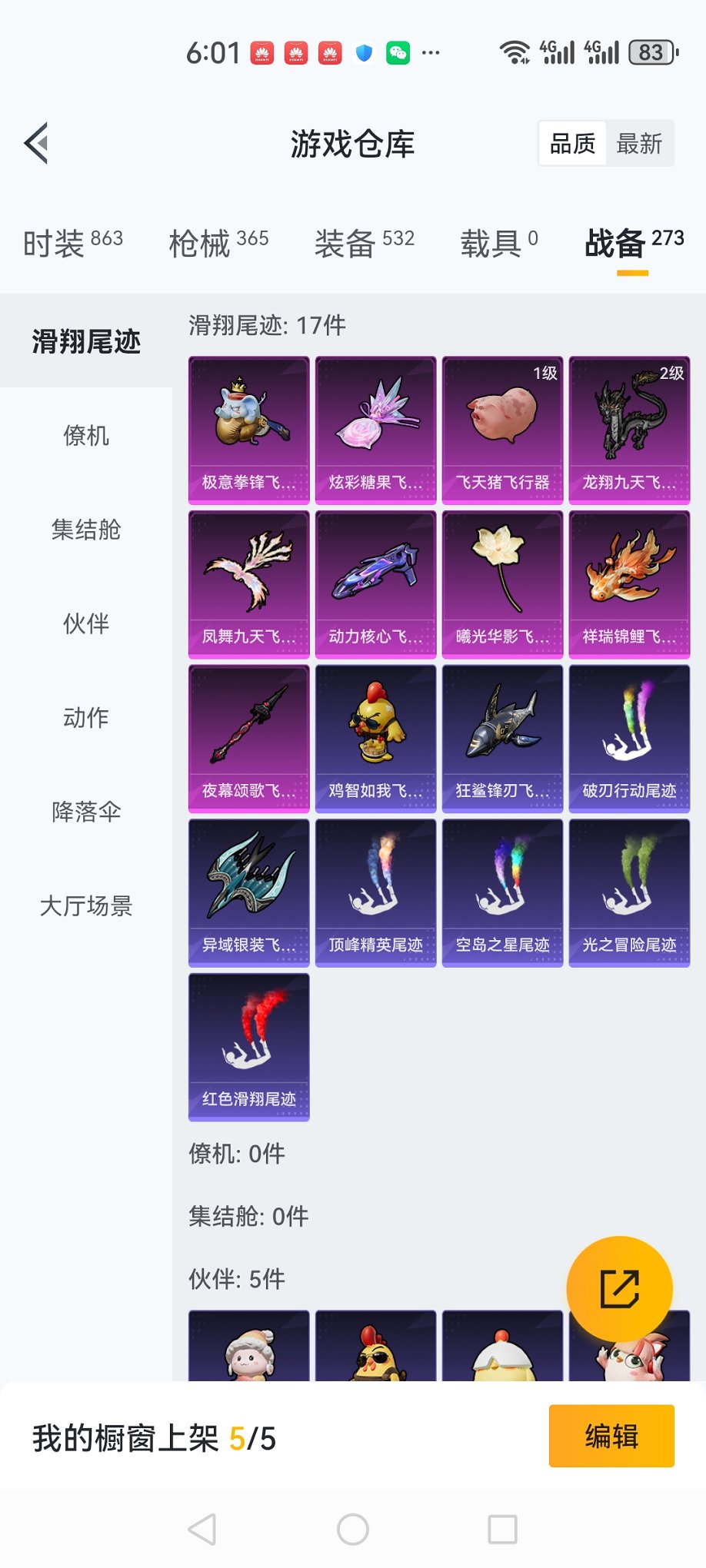This screenshot has height=1568, width=706.
Task: Switch to the 时装 tab
Action: tap(73, 244)
